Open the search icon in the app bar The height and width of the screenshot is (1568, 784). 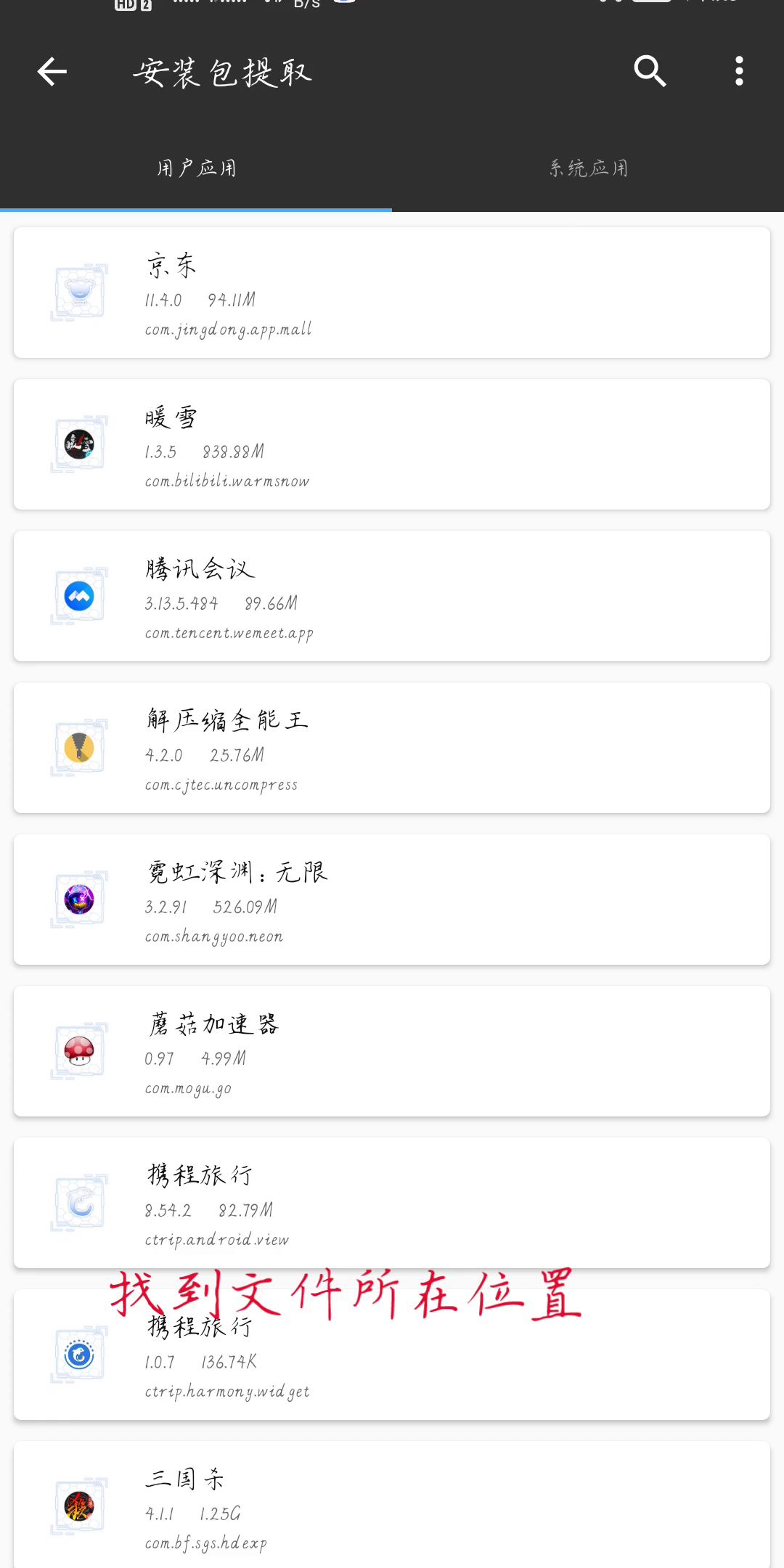650,71
